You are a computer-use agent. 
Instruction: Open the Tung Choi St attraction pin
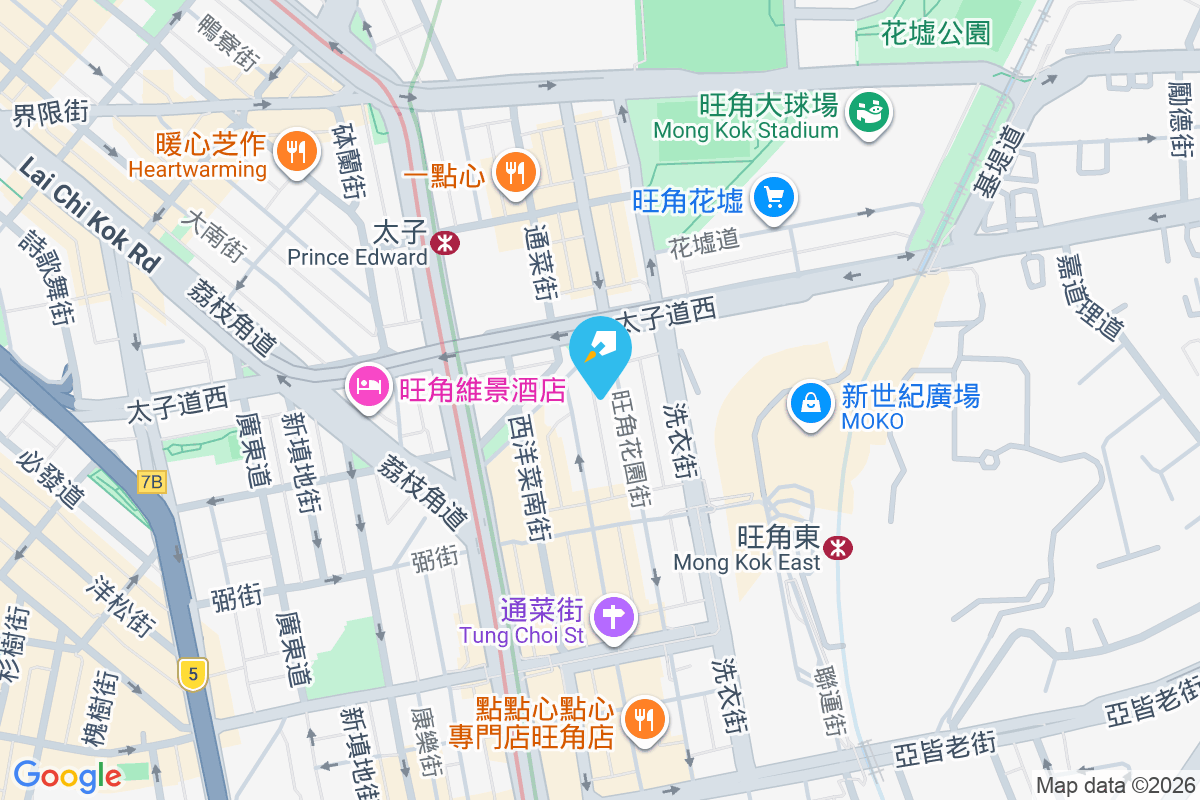click(614, 616)
